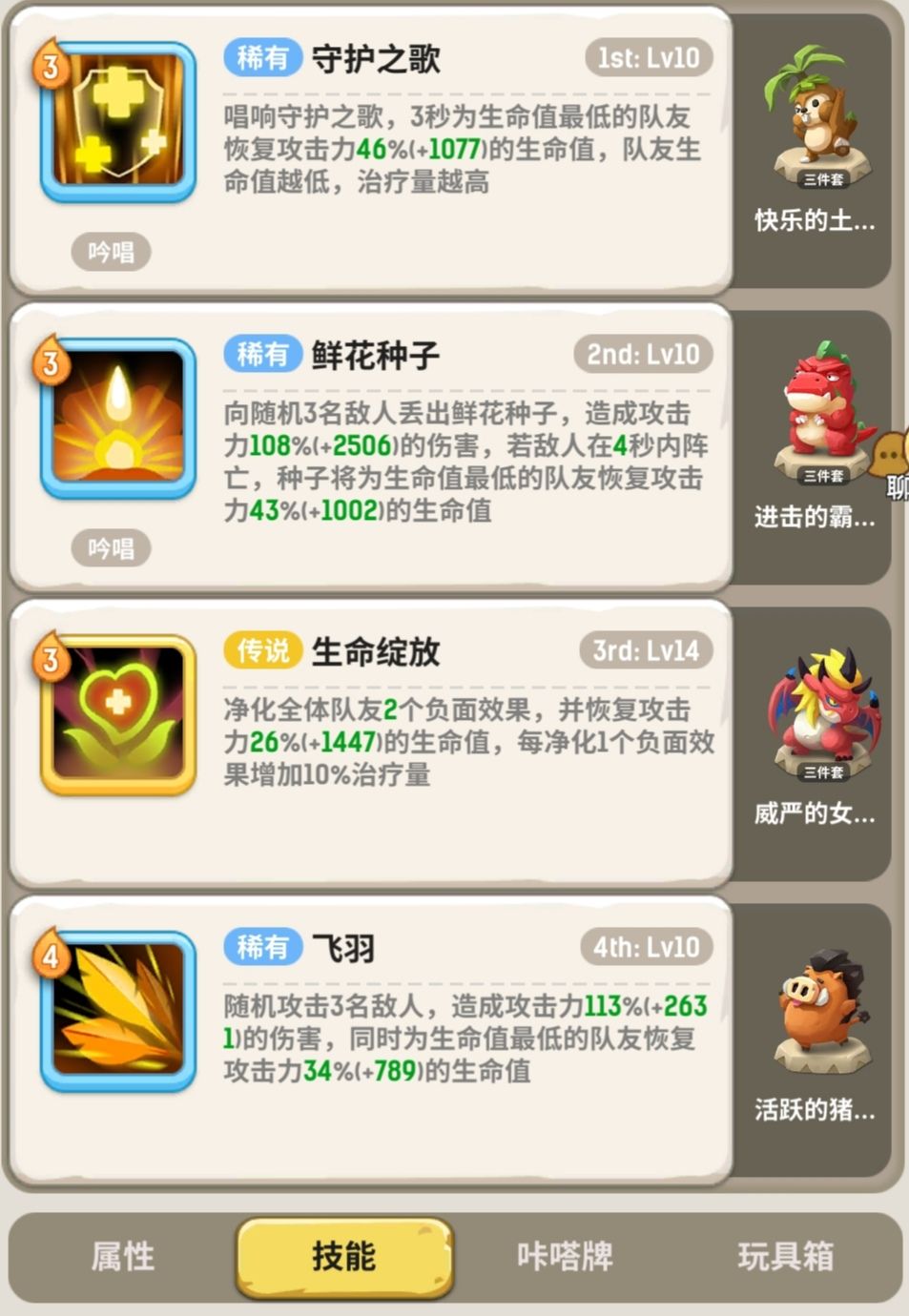
Task: Expand the 4th: Lv10 skill level badge
Action: point(645,949)
